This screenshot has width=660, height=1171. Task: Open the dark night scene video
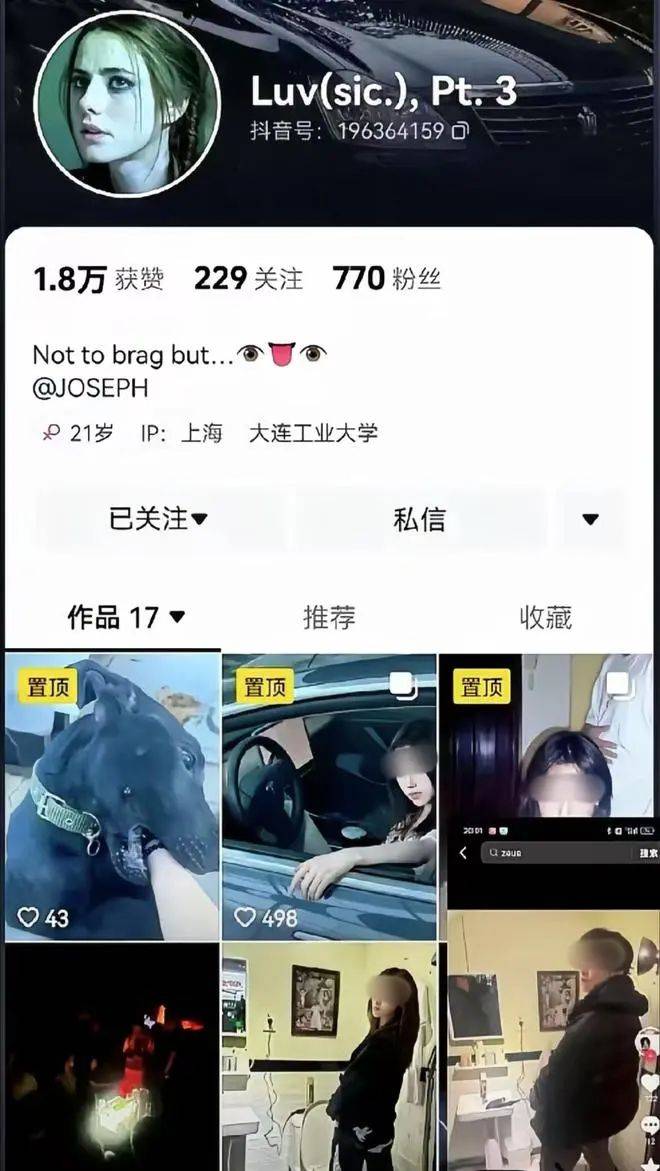pyautogui.click(x=111, y=1058)
